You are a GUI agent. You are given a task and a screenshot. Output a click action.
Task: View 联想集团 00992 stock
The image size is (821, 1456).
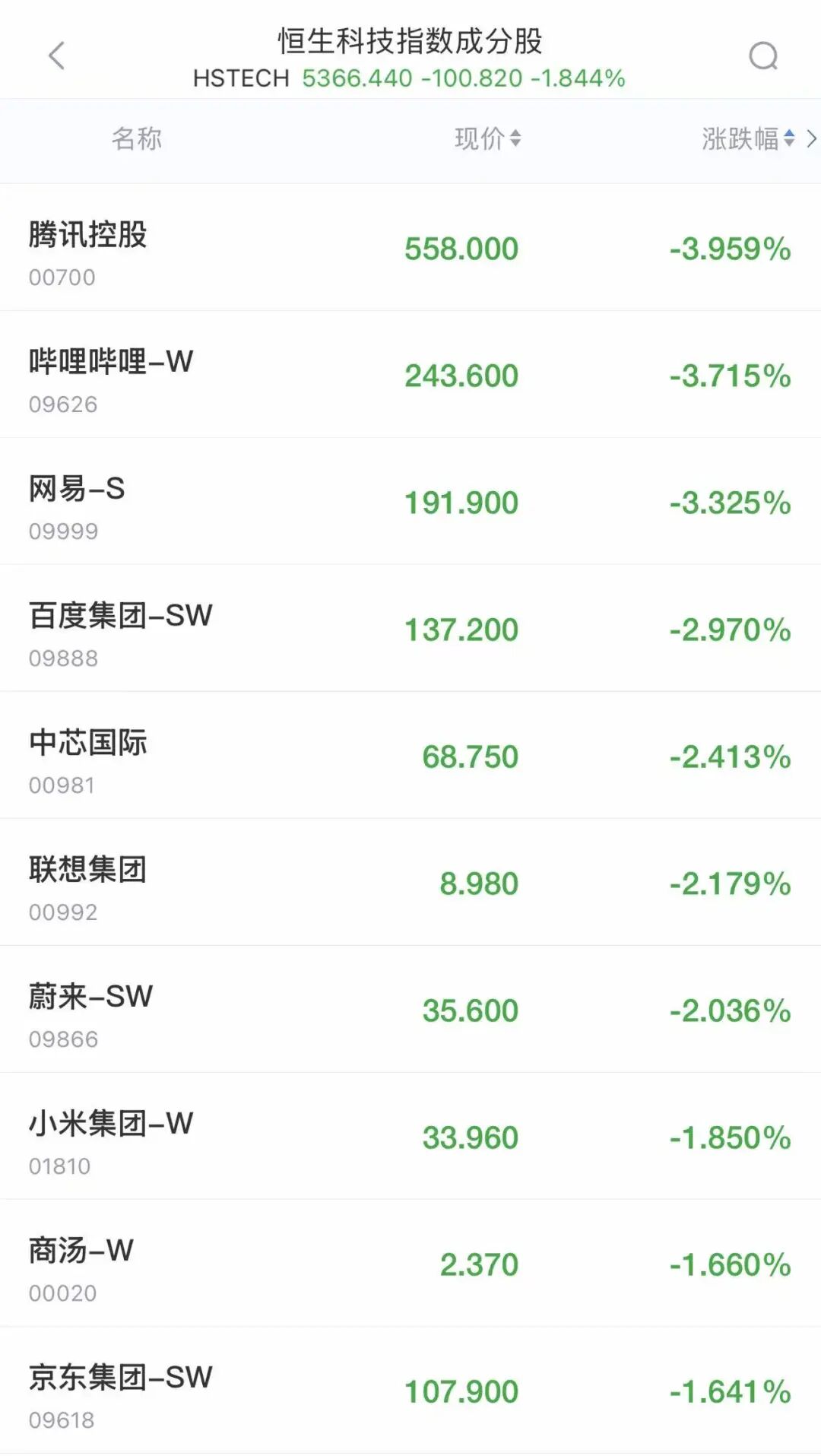410,883
